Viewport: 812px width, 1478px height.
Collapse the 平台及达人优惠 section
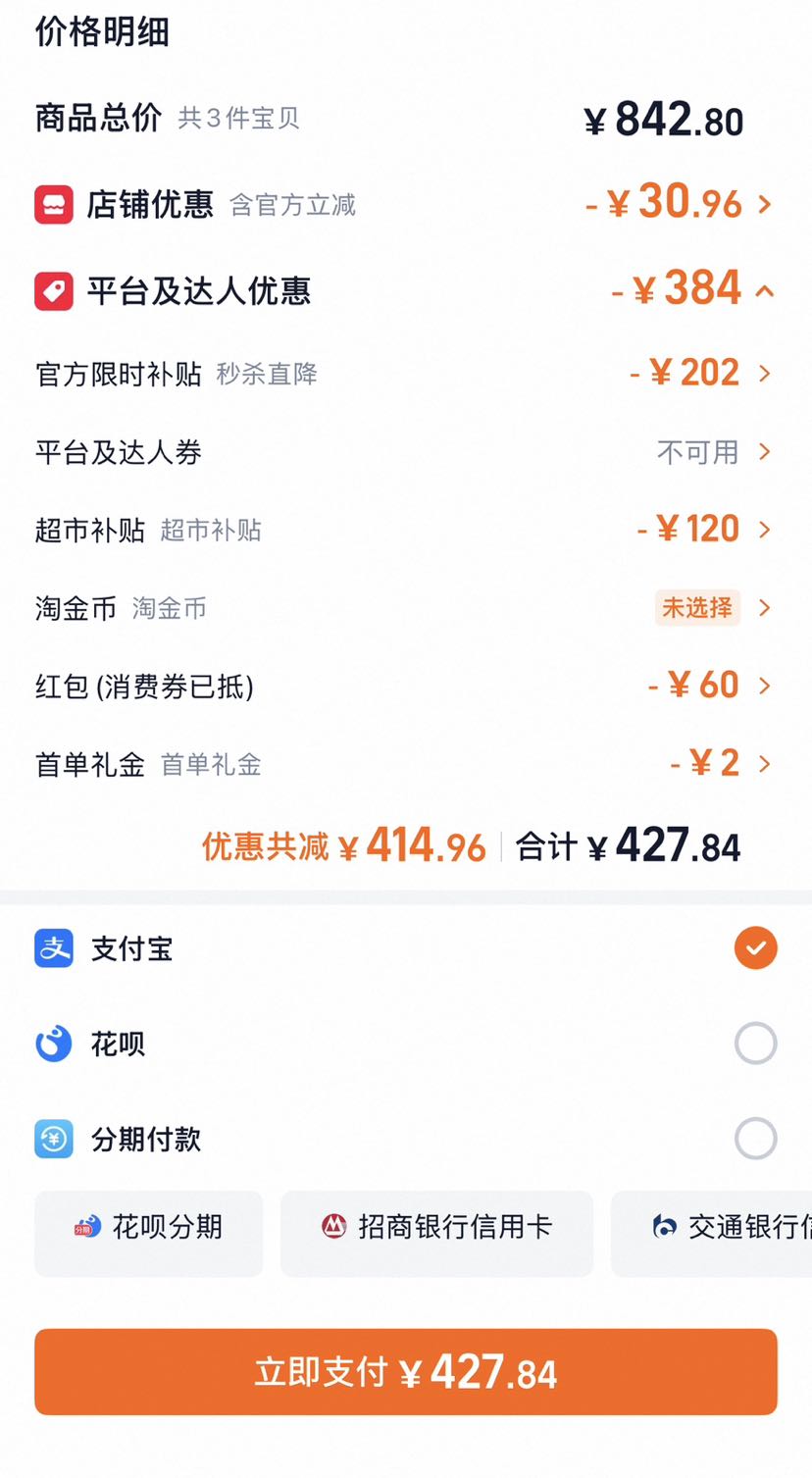406,290
